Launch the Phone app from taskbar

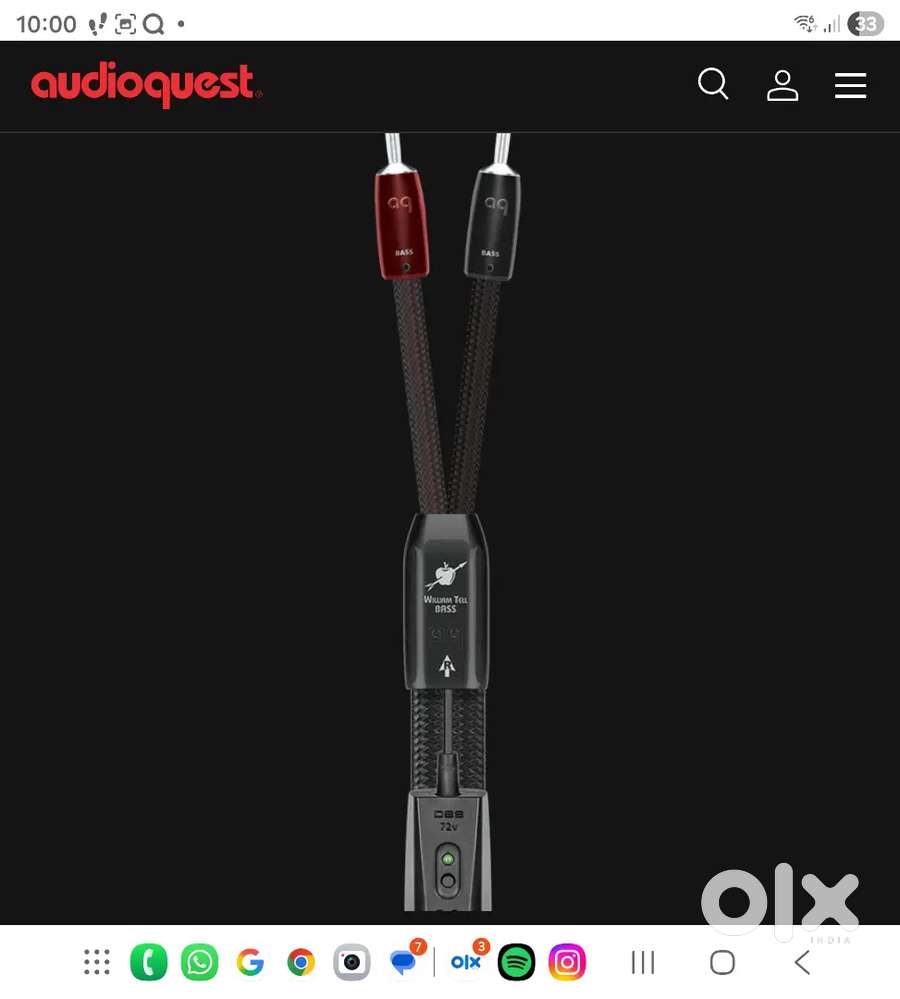tap(149, 962)
